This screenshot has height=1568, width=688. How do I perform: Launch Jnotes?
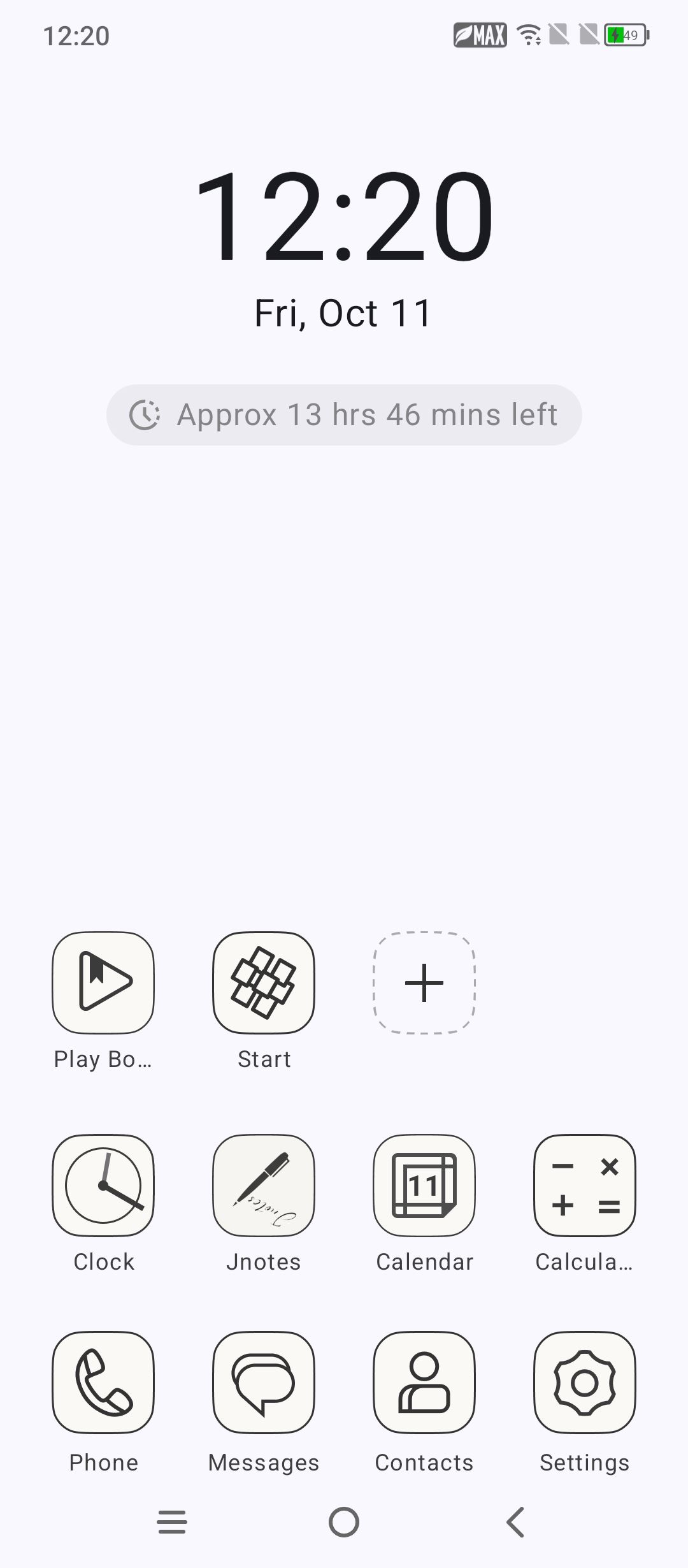tap(264, 1185)
